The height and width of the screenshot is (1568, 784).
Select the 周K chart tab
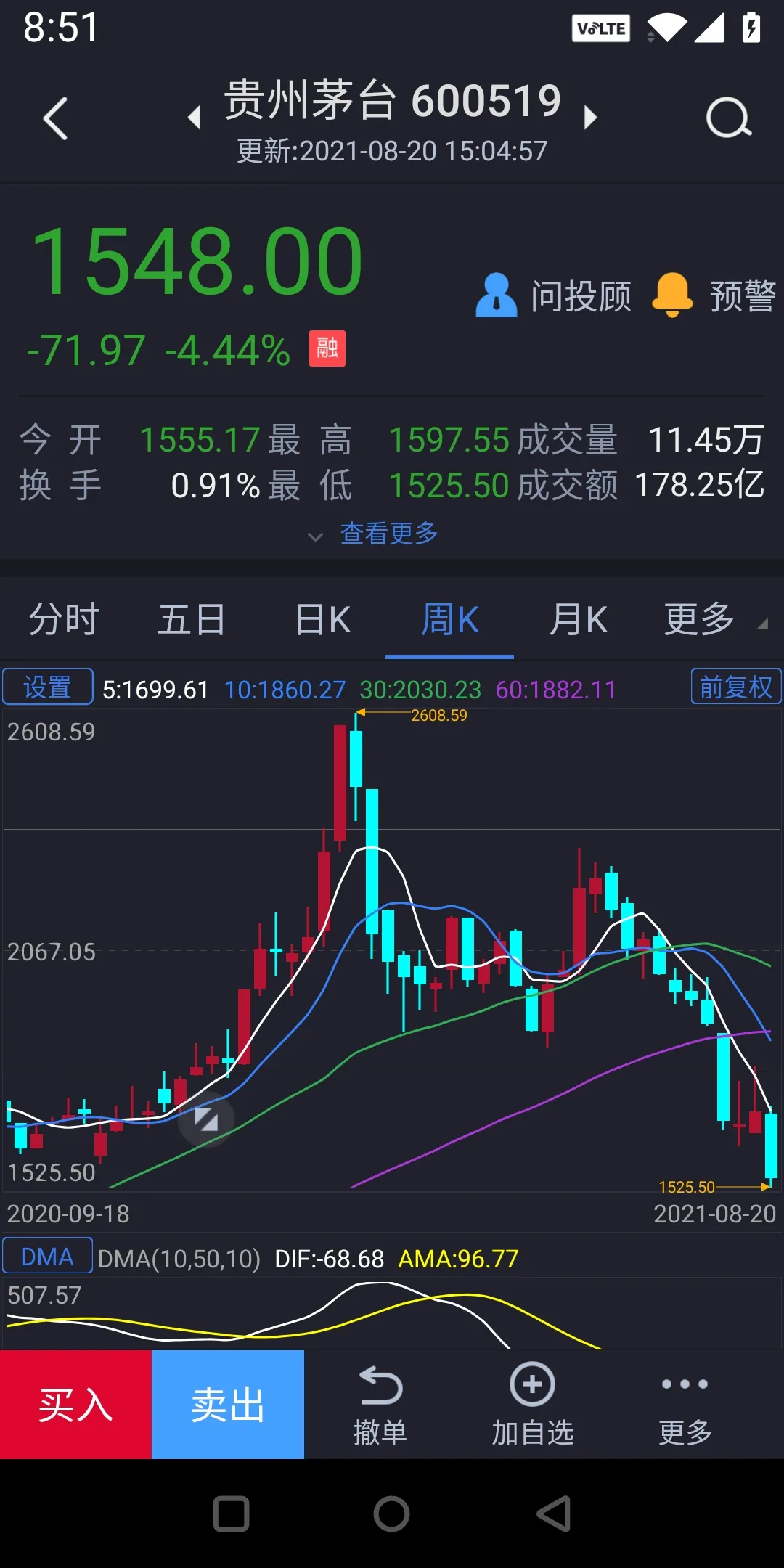pyautogui.click(x=450, y=620)
